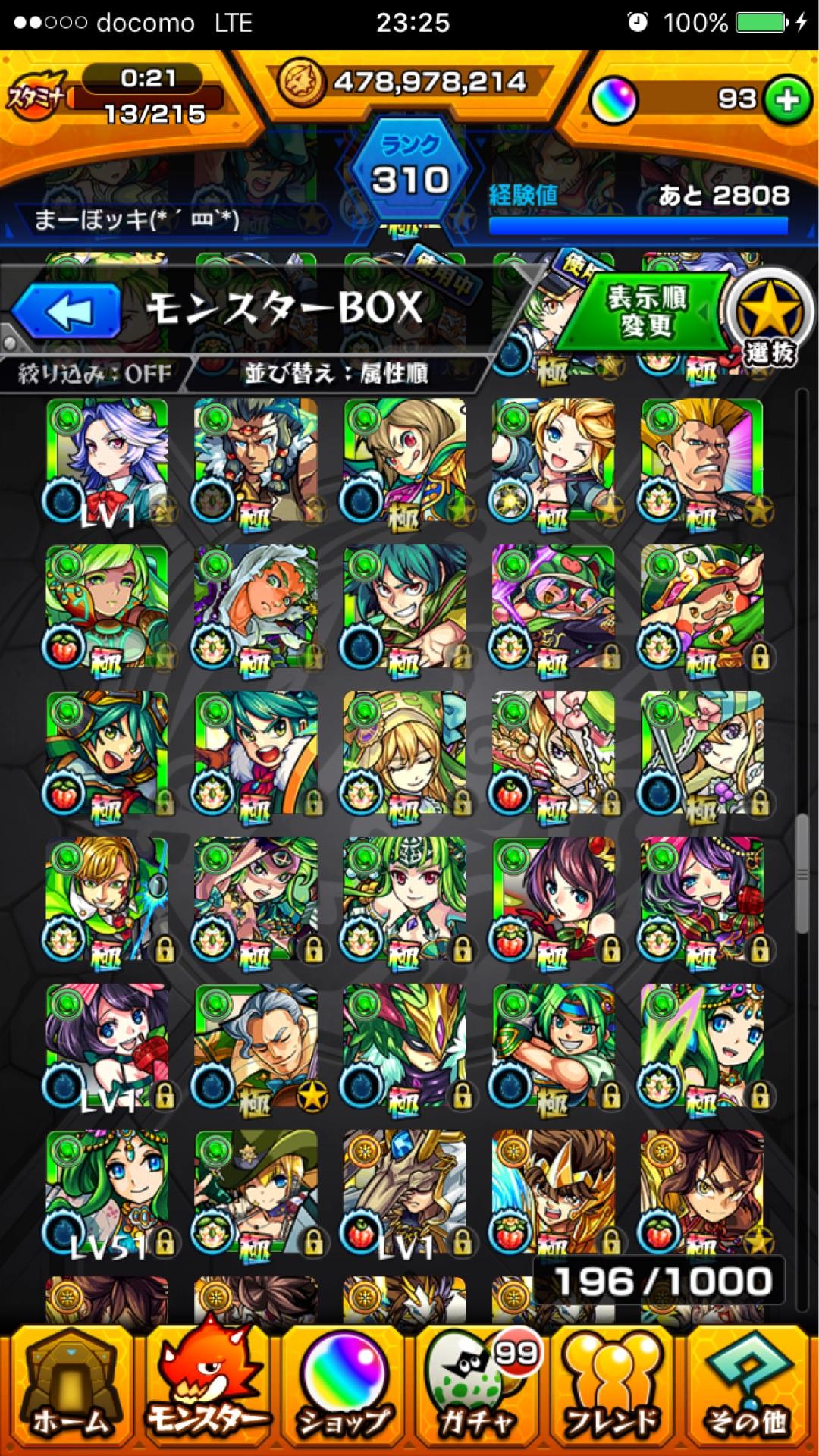
Task: Add more orbs with the green plus
Action: click(787, 99)
